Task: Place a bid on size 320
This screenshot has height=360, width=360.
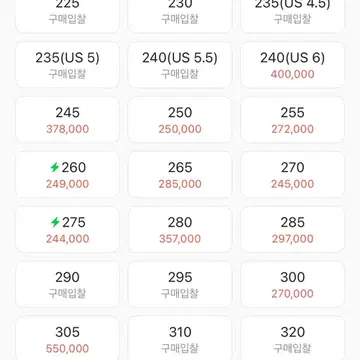Action: click(x=293, y=338)
